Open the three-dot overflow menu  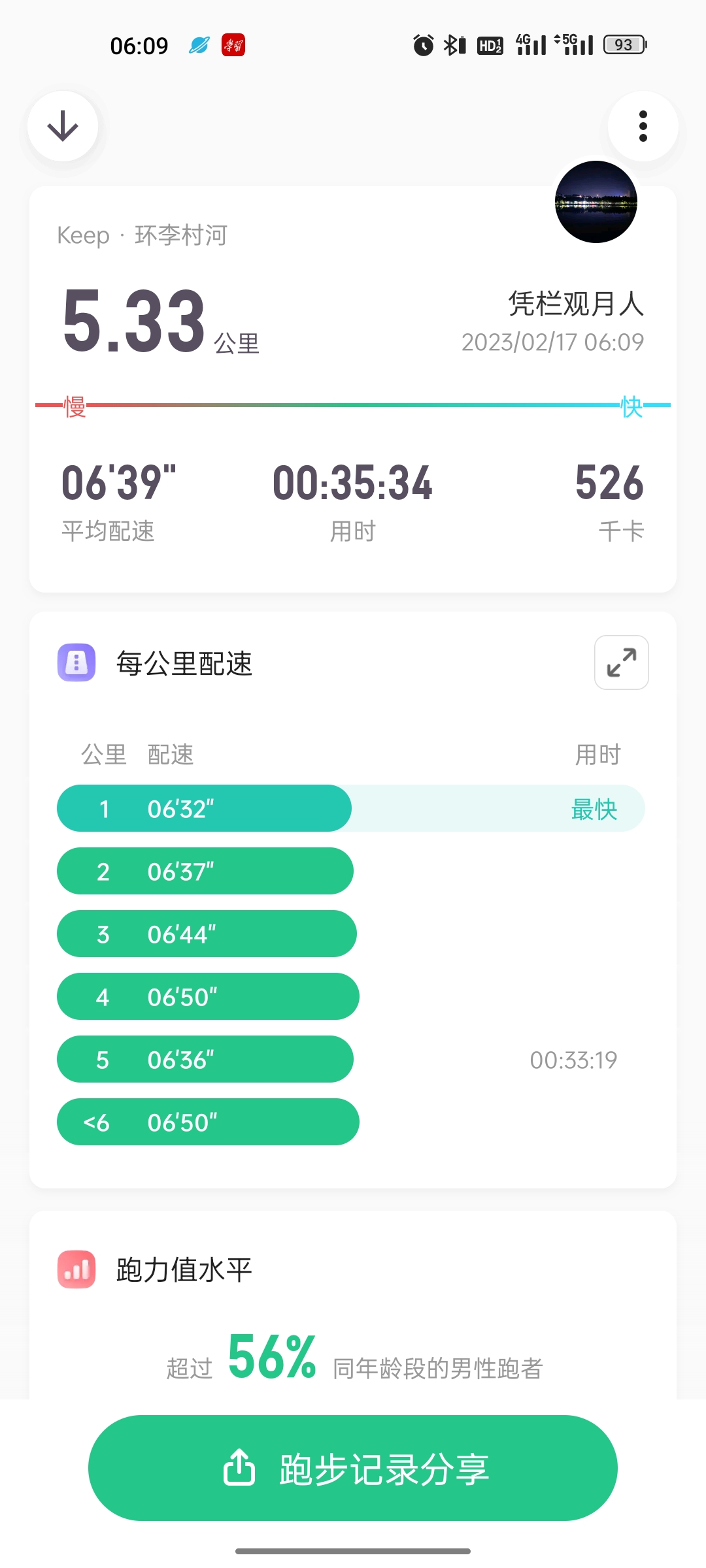(x=643, y=126)
